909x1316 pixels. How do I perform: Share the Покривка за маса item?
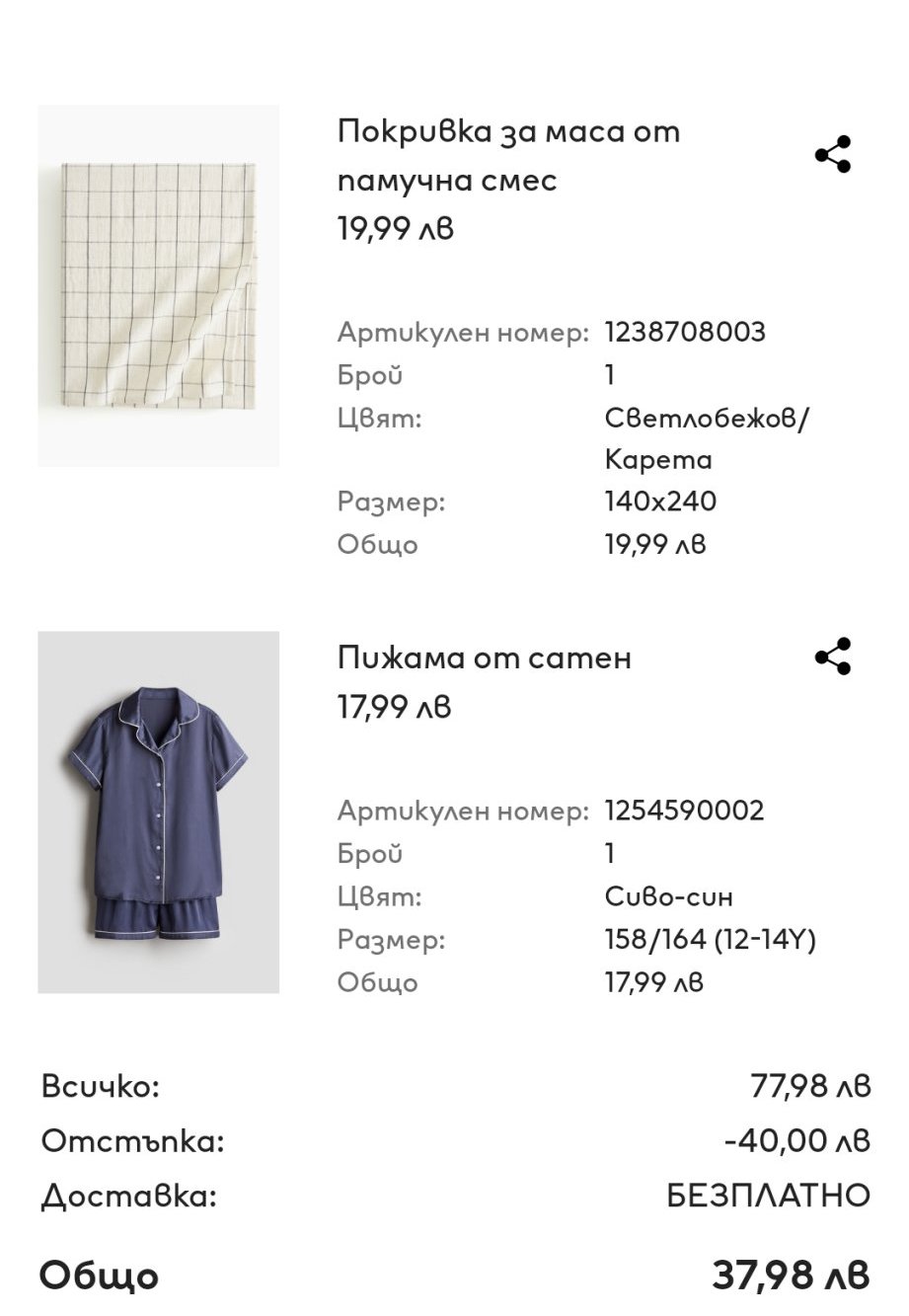(832, 155)
